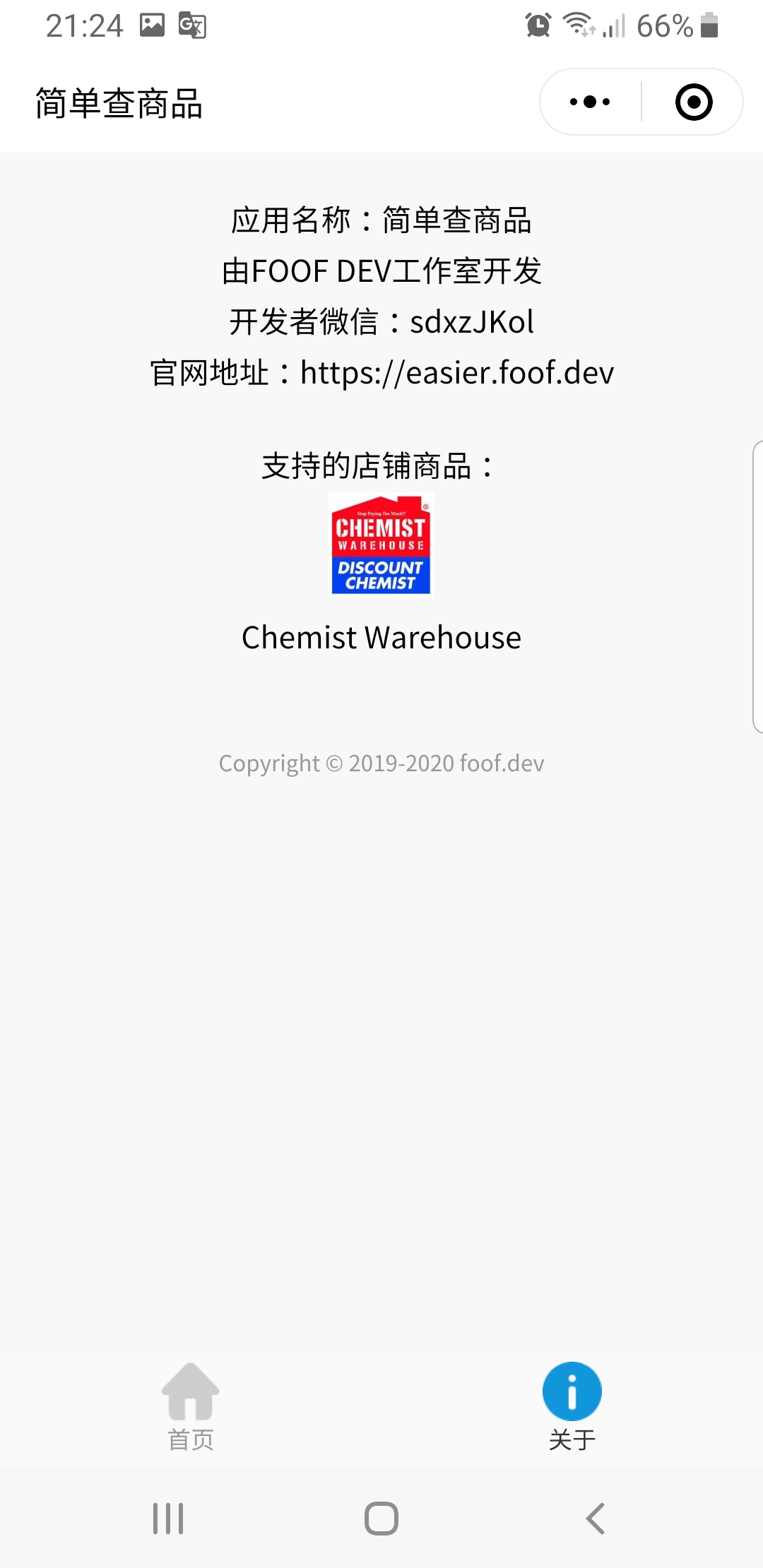Go back using system back button
The width and height of the screenshot is (763, 1568).
596,1519
